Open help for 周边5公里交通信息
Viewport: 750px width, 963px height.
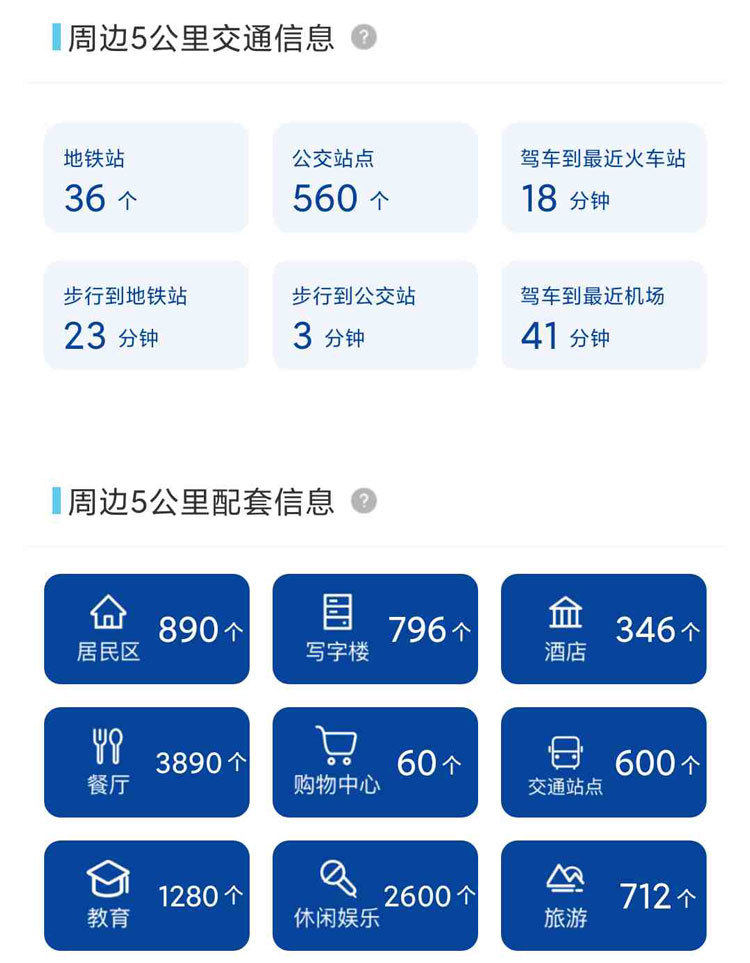click(364, 38)
